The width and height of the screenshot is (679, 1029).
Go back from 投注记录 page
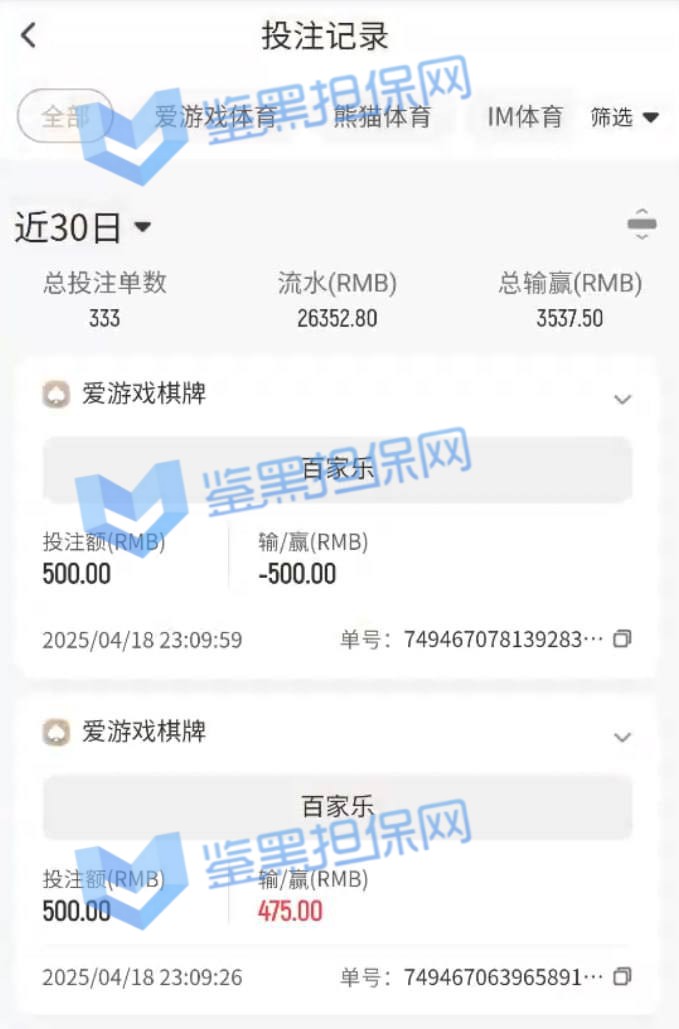point(29,36)
